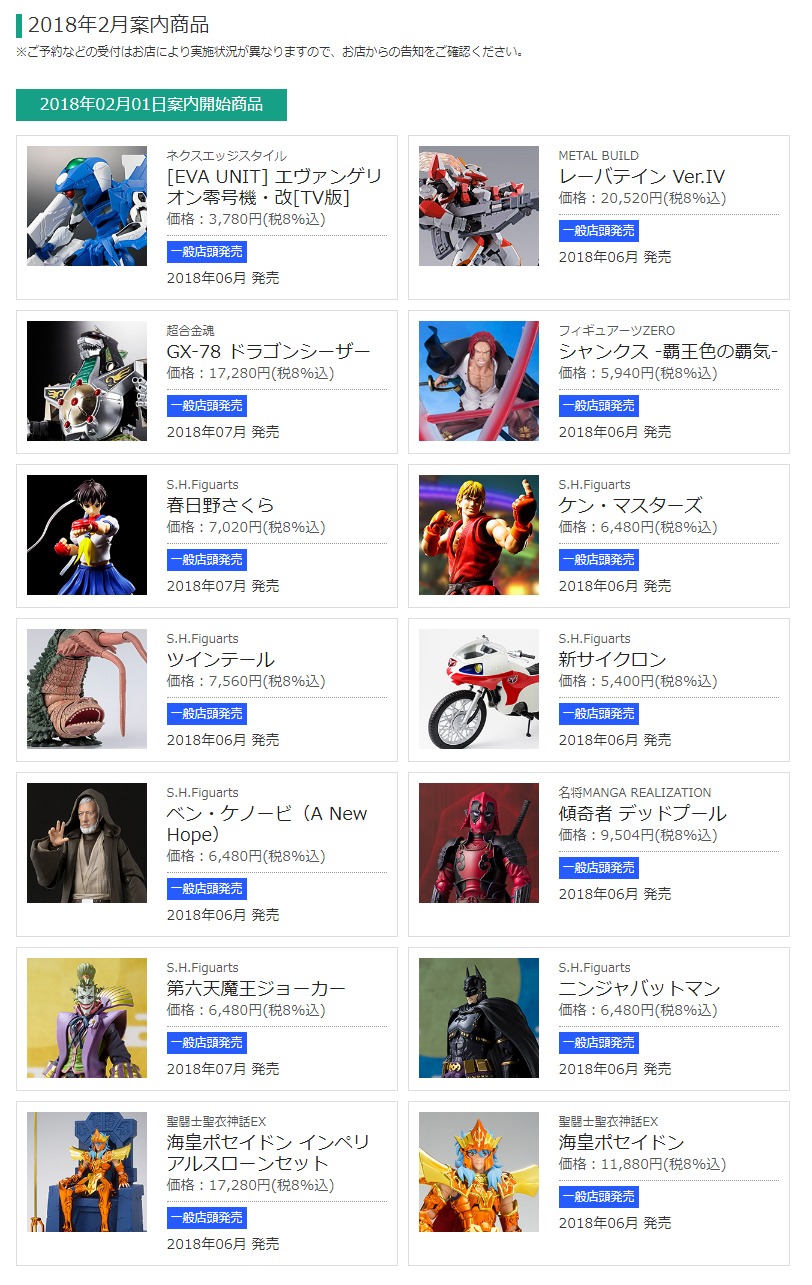This screenshot has width=812, height=1285.
Task: Select the 新サイクロン motorcycle card
Action: tap(598, 689)
